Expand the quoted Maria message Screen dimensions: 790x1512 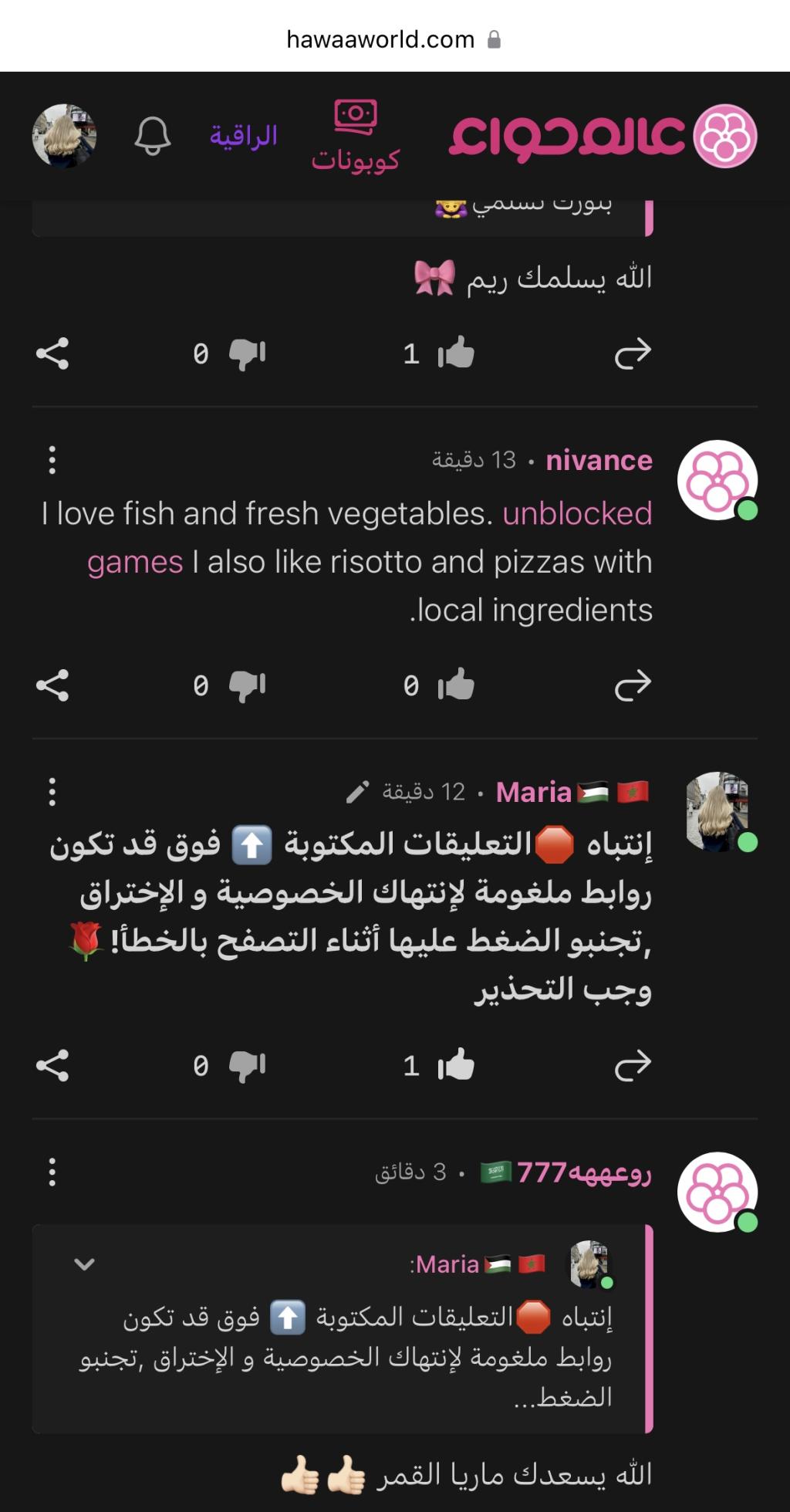pos(84,1264)
